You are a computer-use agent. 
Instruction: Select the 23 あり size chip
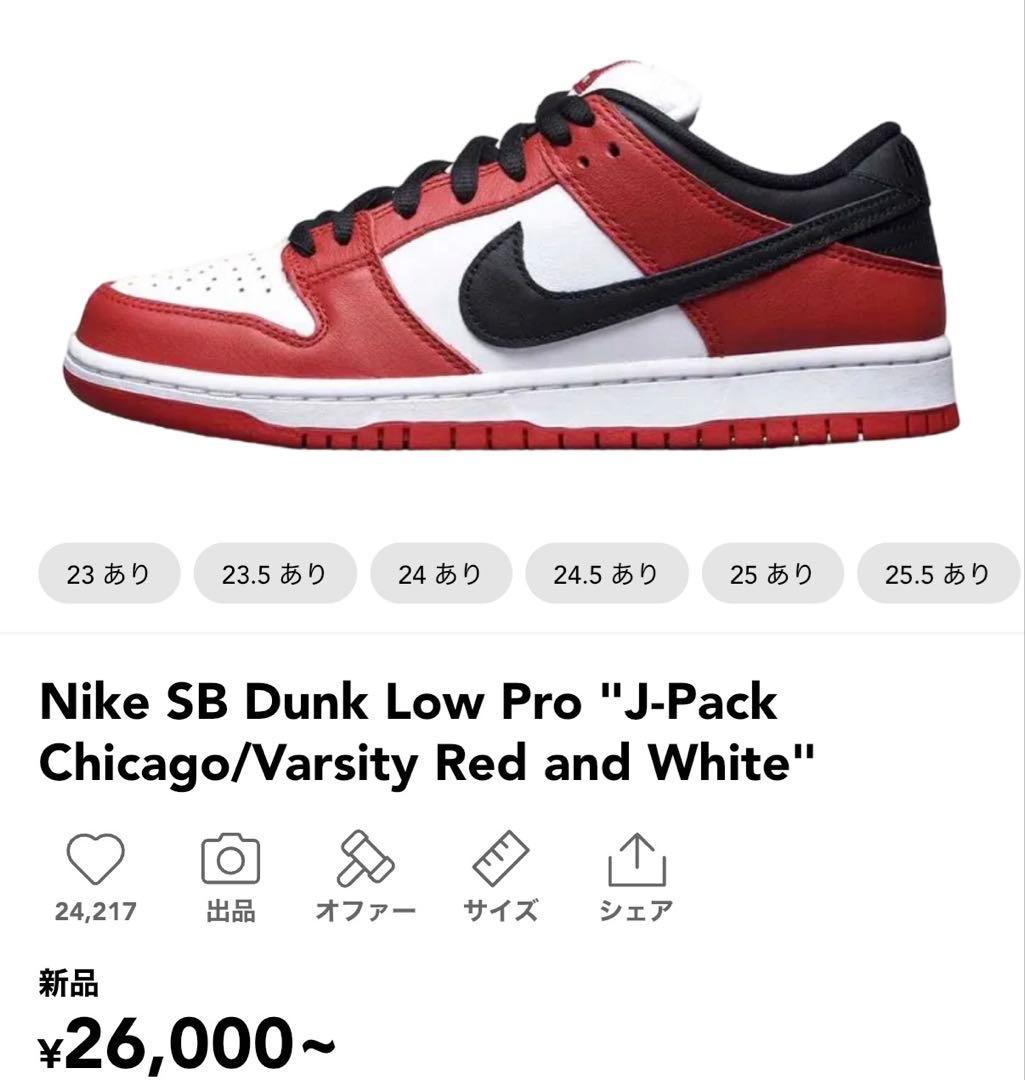point(108,573)
